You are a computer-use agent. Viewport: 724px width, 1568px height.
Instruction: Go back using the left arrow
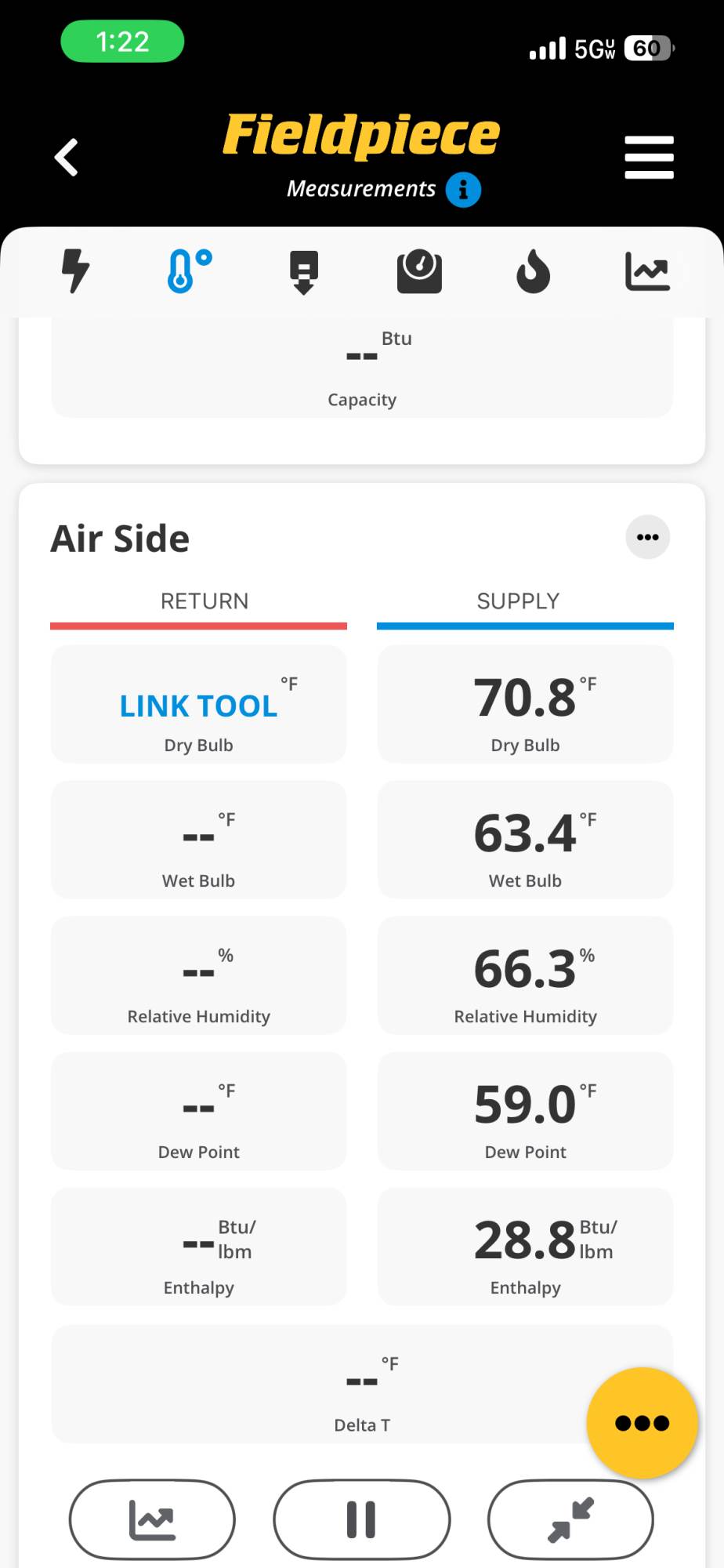(x=67, y=158)
